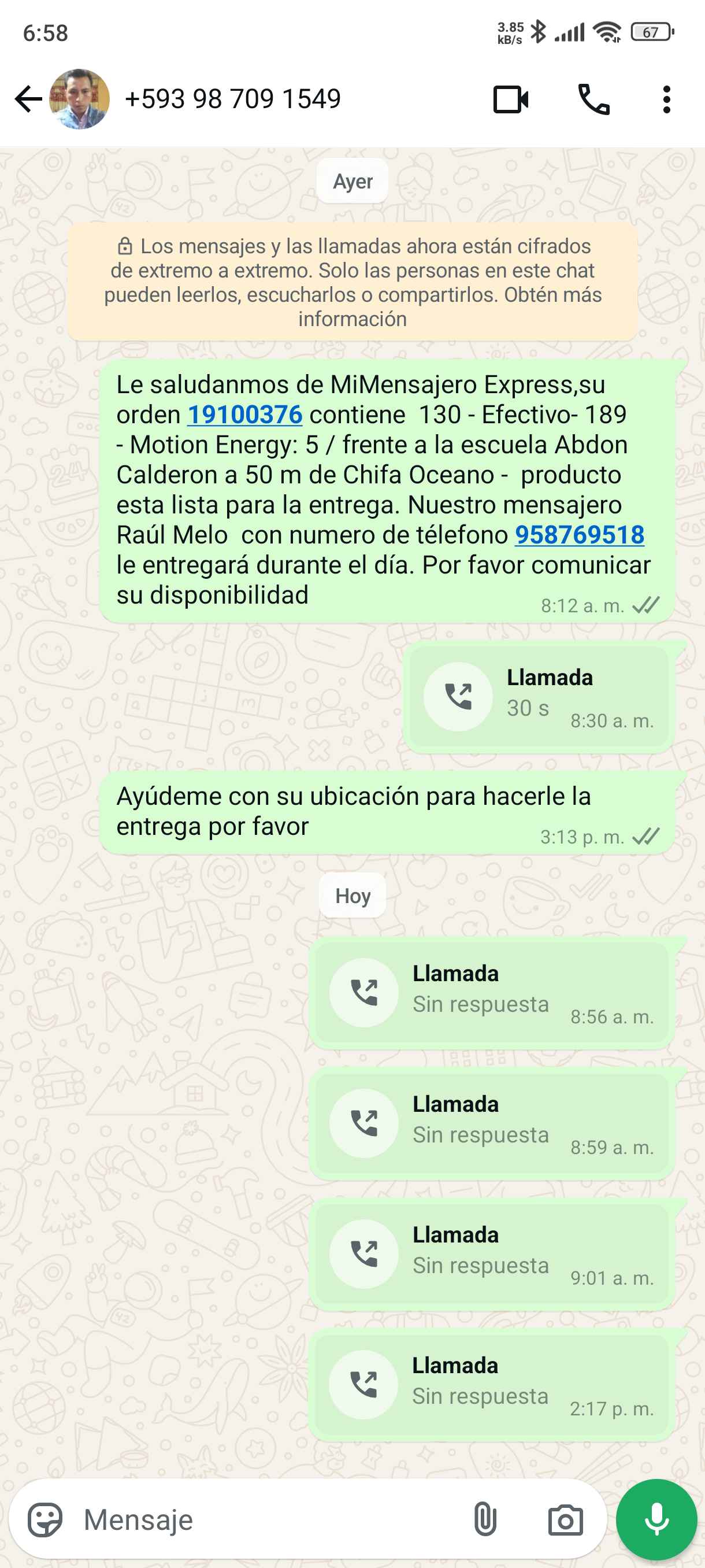Screen dimensions: 705x1568
Task: Open the unanswered call from 8:59 a. m.
Action: tap(492, 1123)
